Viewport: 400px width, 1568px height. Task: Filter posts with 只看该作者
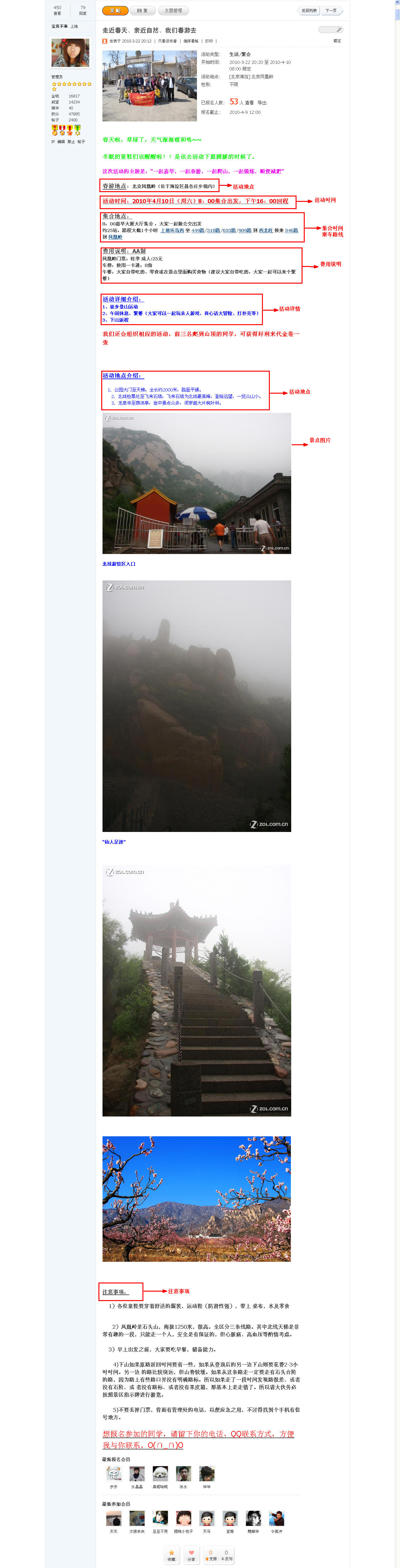(167, 42)
